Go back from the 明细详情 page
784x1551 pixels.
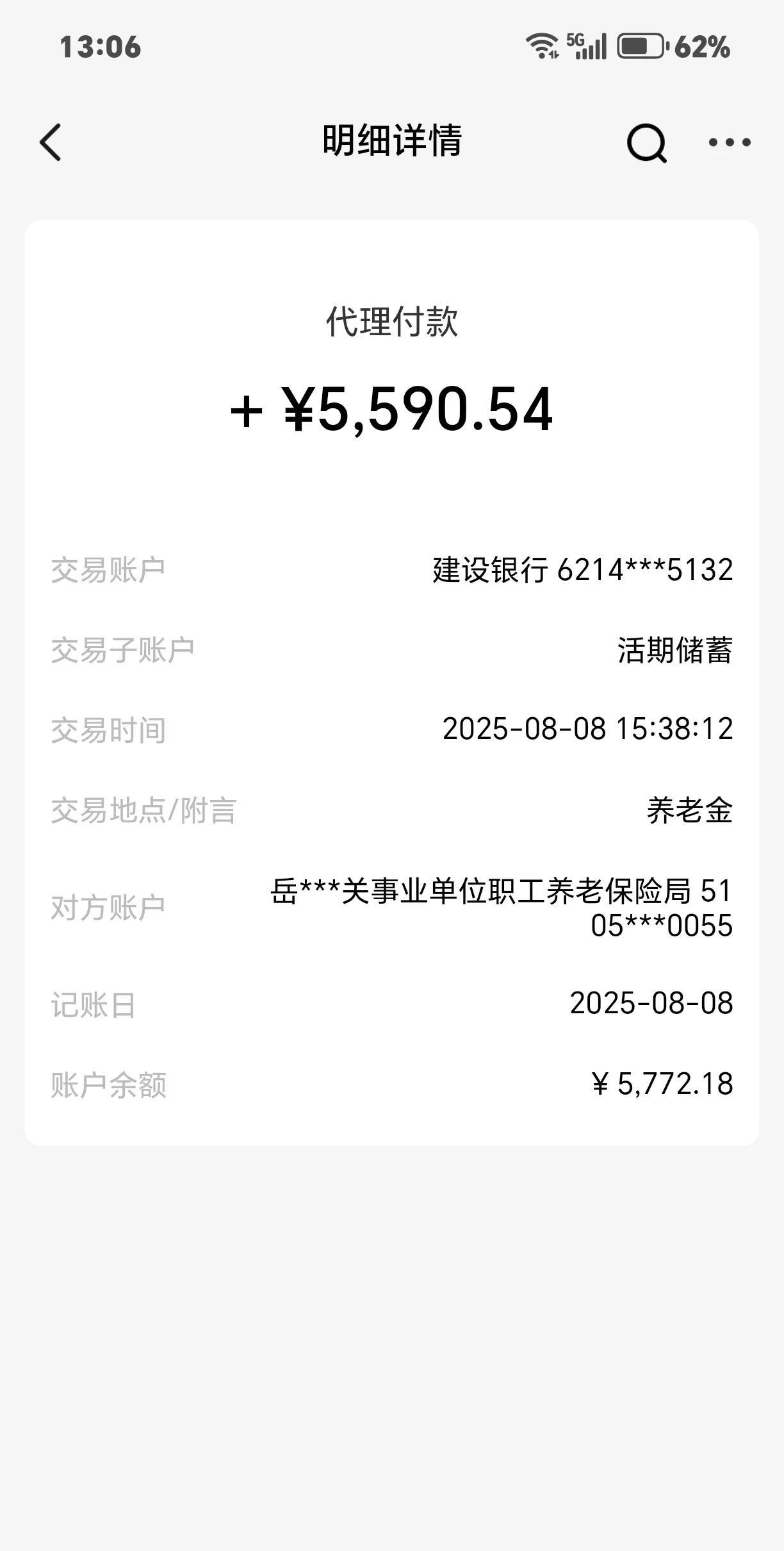(x=51, y=142)
